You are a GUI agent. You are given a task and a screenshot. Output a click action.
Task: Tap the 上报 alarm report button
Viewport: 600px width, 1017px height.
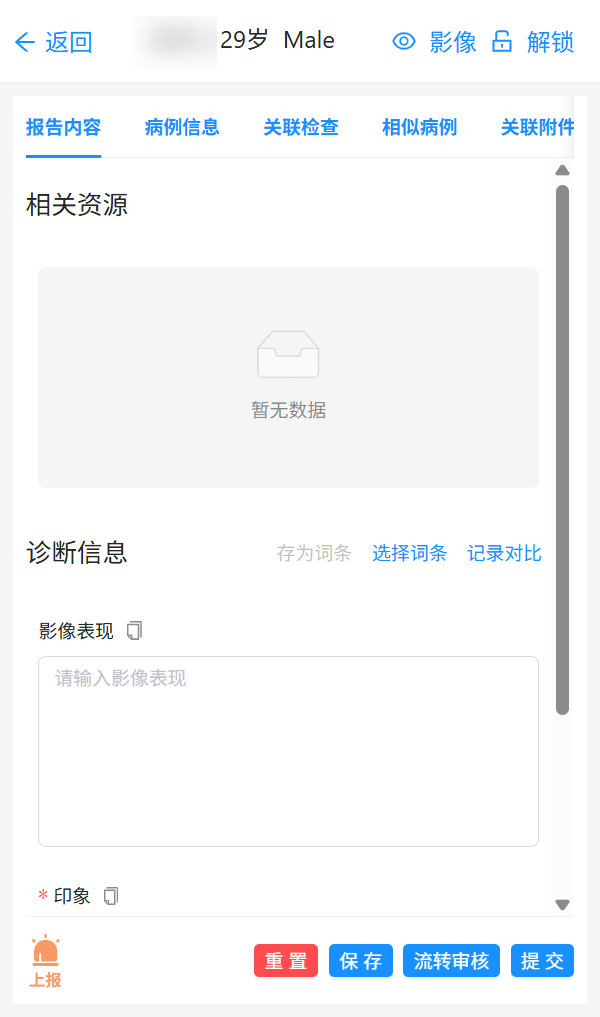click(45, 961)
